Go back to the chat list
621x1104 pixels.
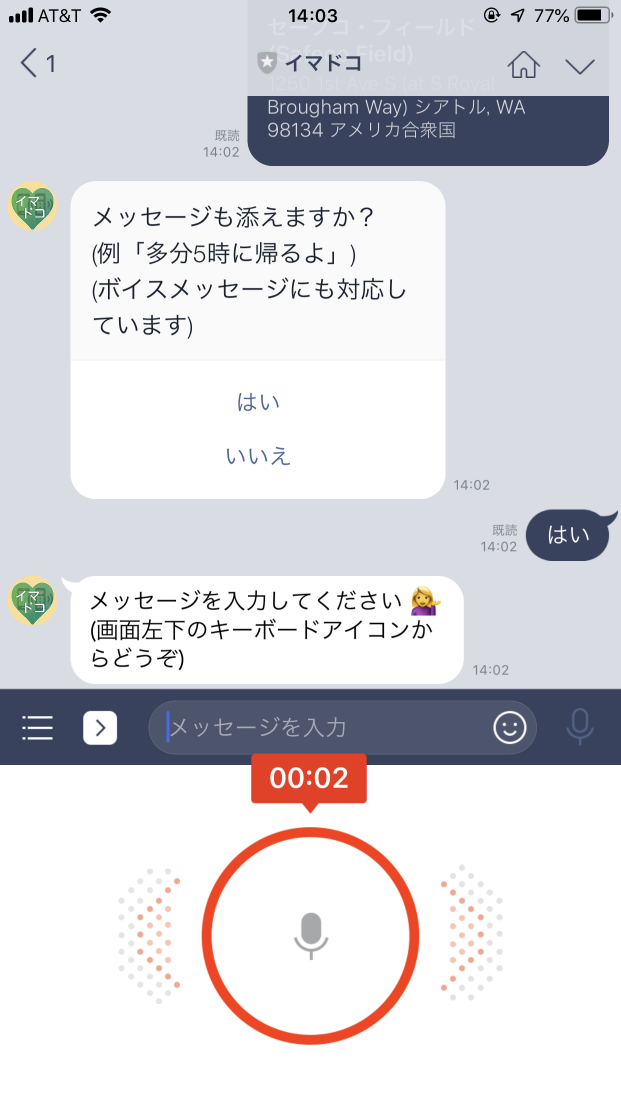coord(37,64)
